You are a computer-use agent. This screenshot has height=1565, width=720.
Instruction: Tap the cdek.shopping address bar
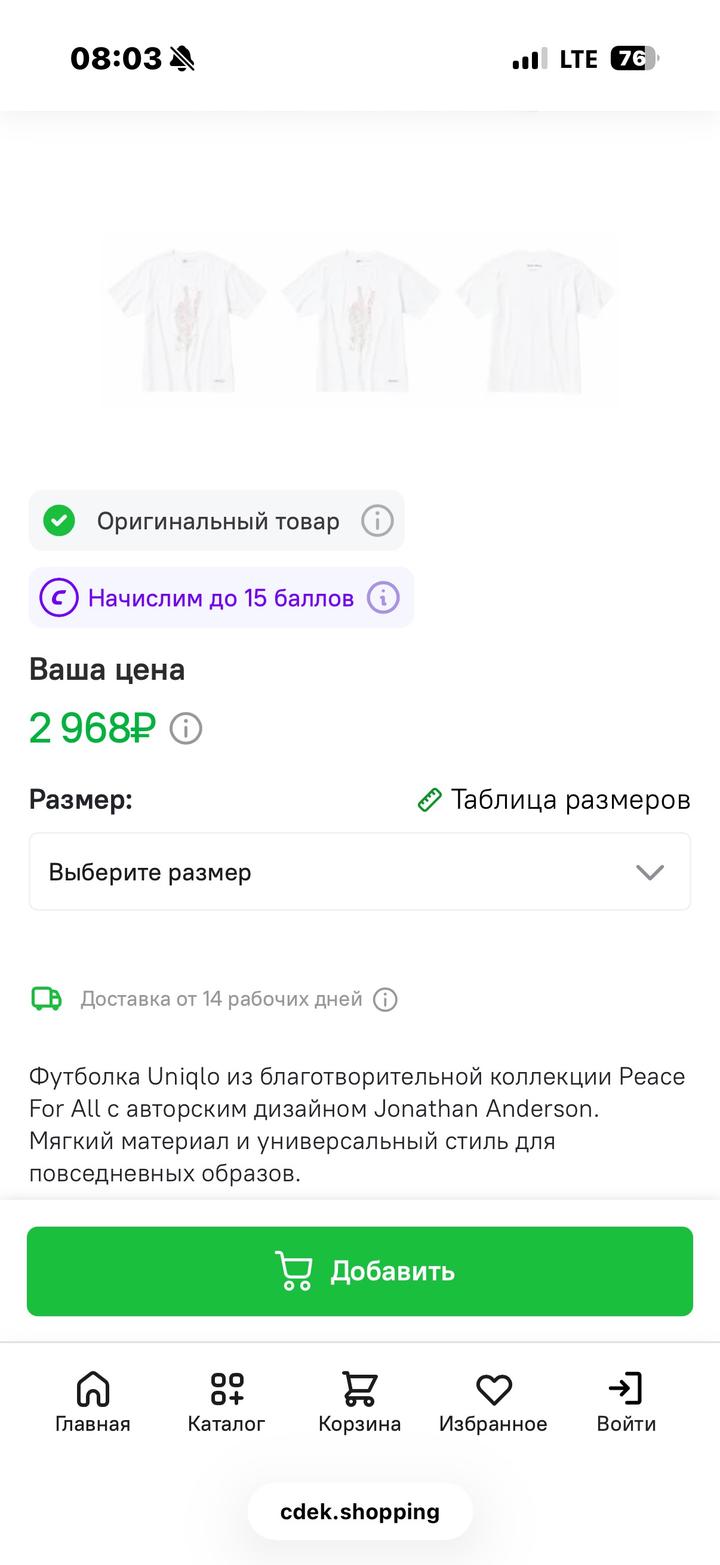[x=360, y=1511]
